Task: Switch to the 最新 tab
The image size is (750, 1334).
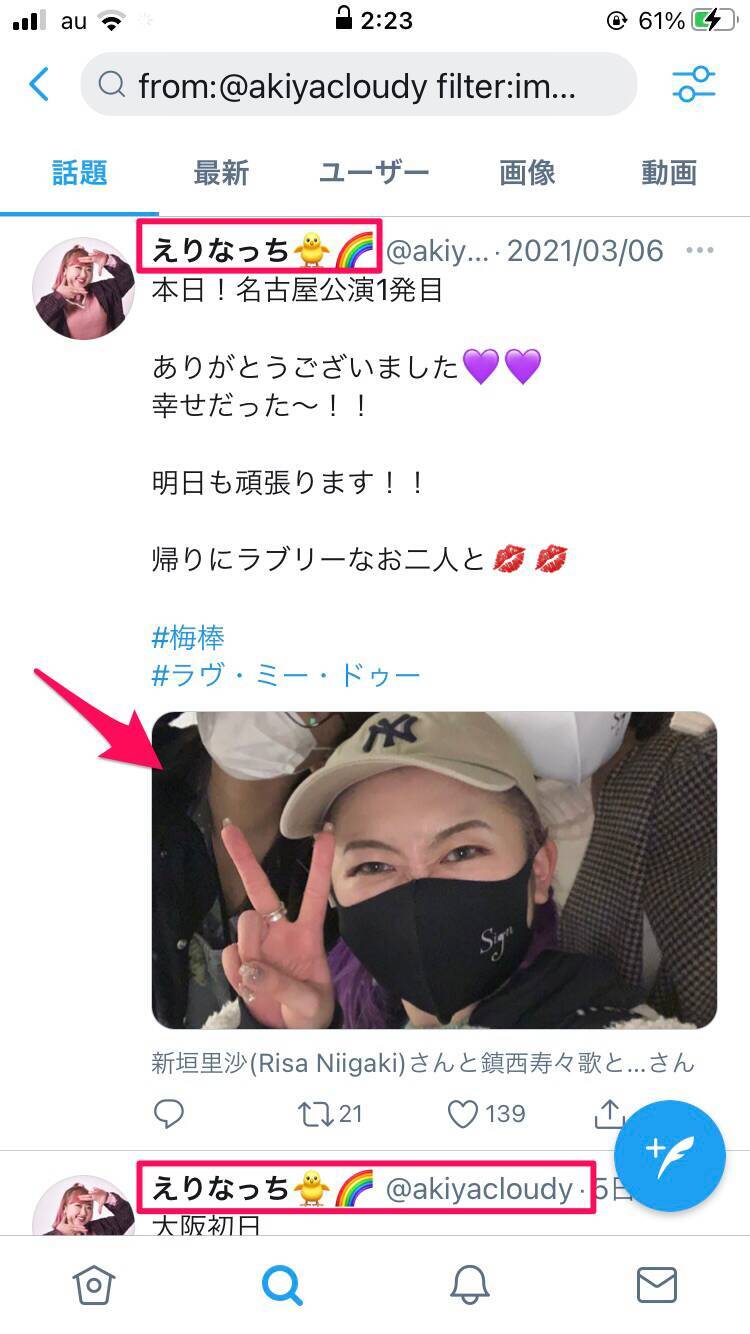Action: coord(221,173)
